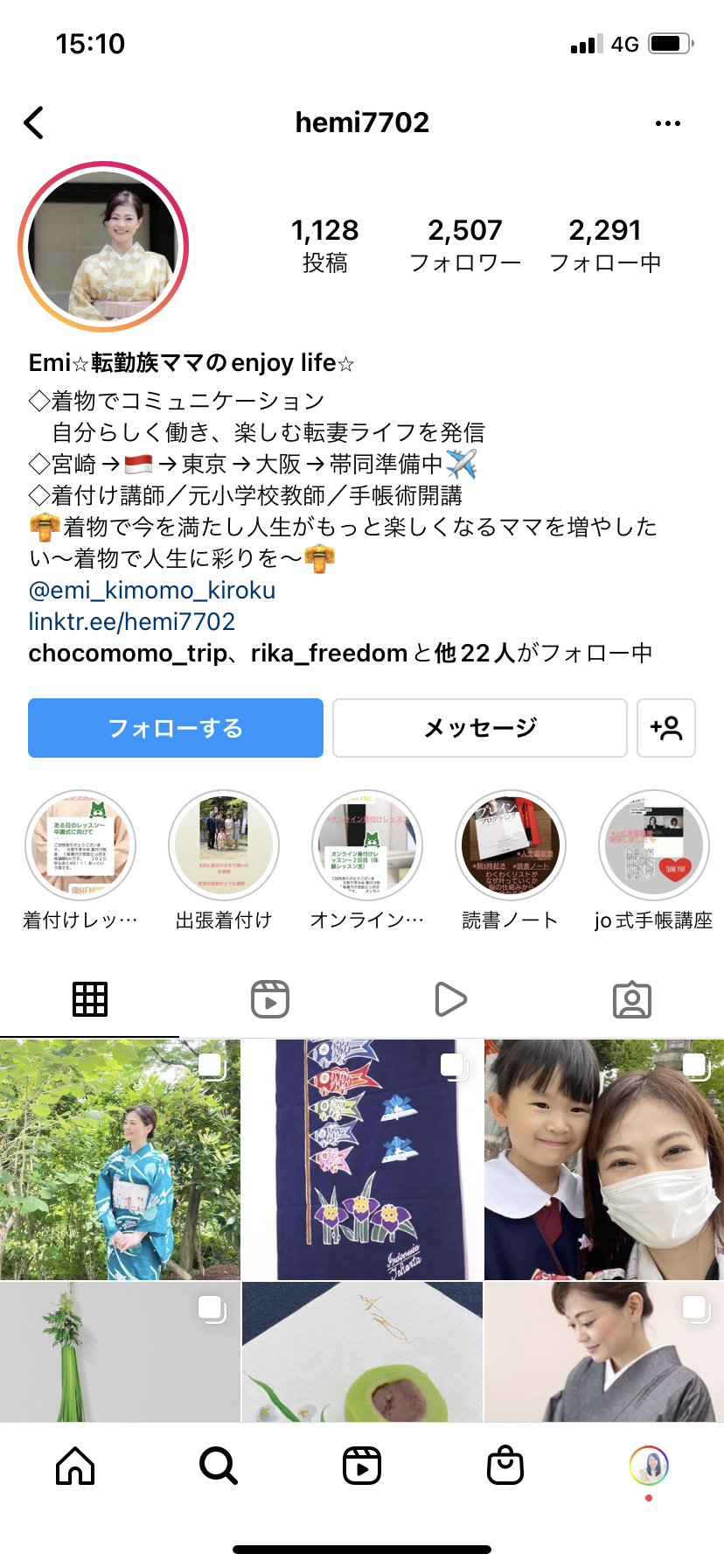The image size is (724, 1568).
Task: Open the @emi_kimomo_kiroku profile link
Action: pyautogui.click(x=152, y=590)
